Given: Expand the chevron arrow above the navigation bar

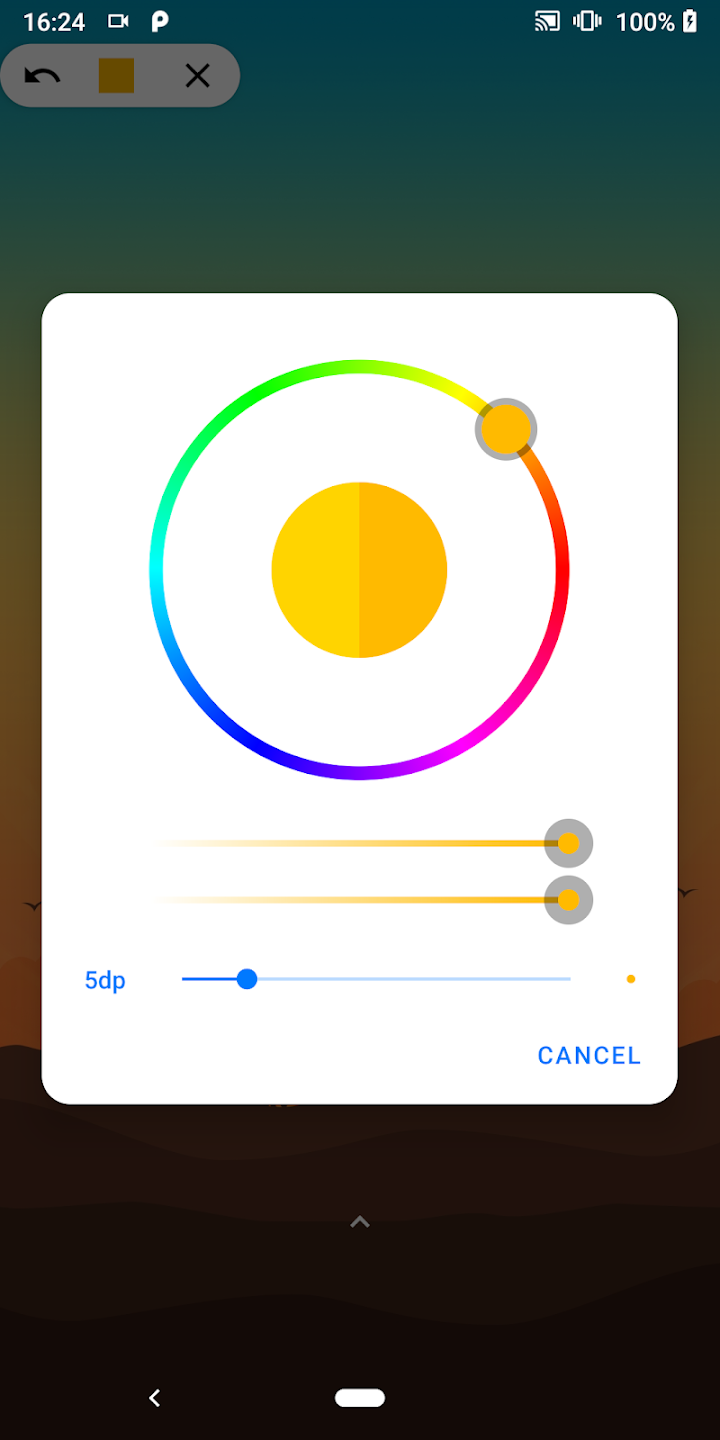Looking at the screenshot, I should coord(359,1221).
